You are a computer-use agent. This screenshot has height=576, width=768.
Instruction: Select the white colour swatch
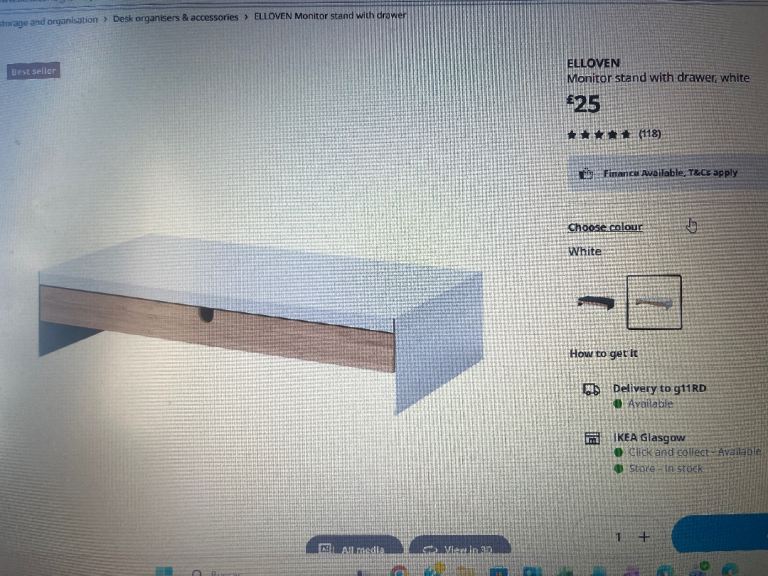point(654,302)
